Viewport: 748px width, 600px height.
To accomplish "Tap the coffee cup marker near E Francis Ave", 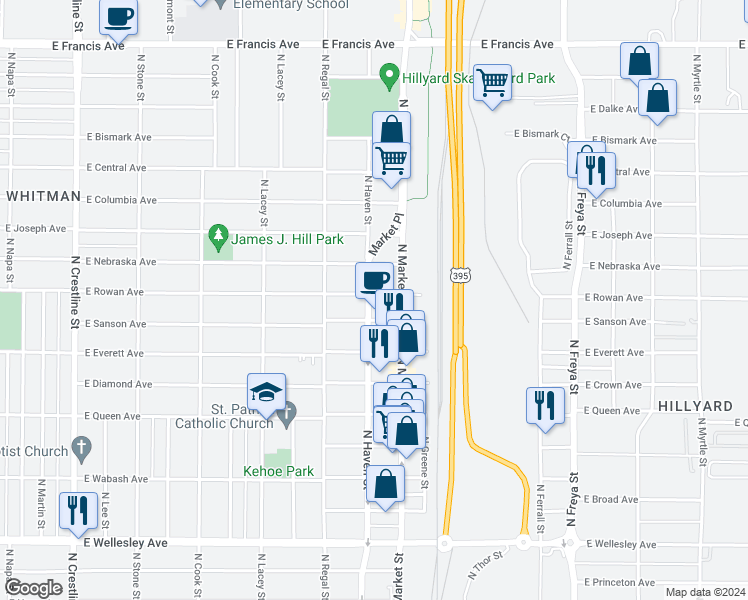I will pos(119,20).
